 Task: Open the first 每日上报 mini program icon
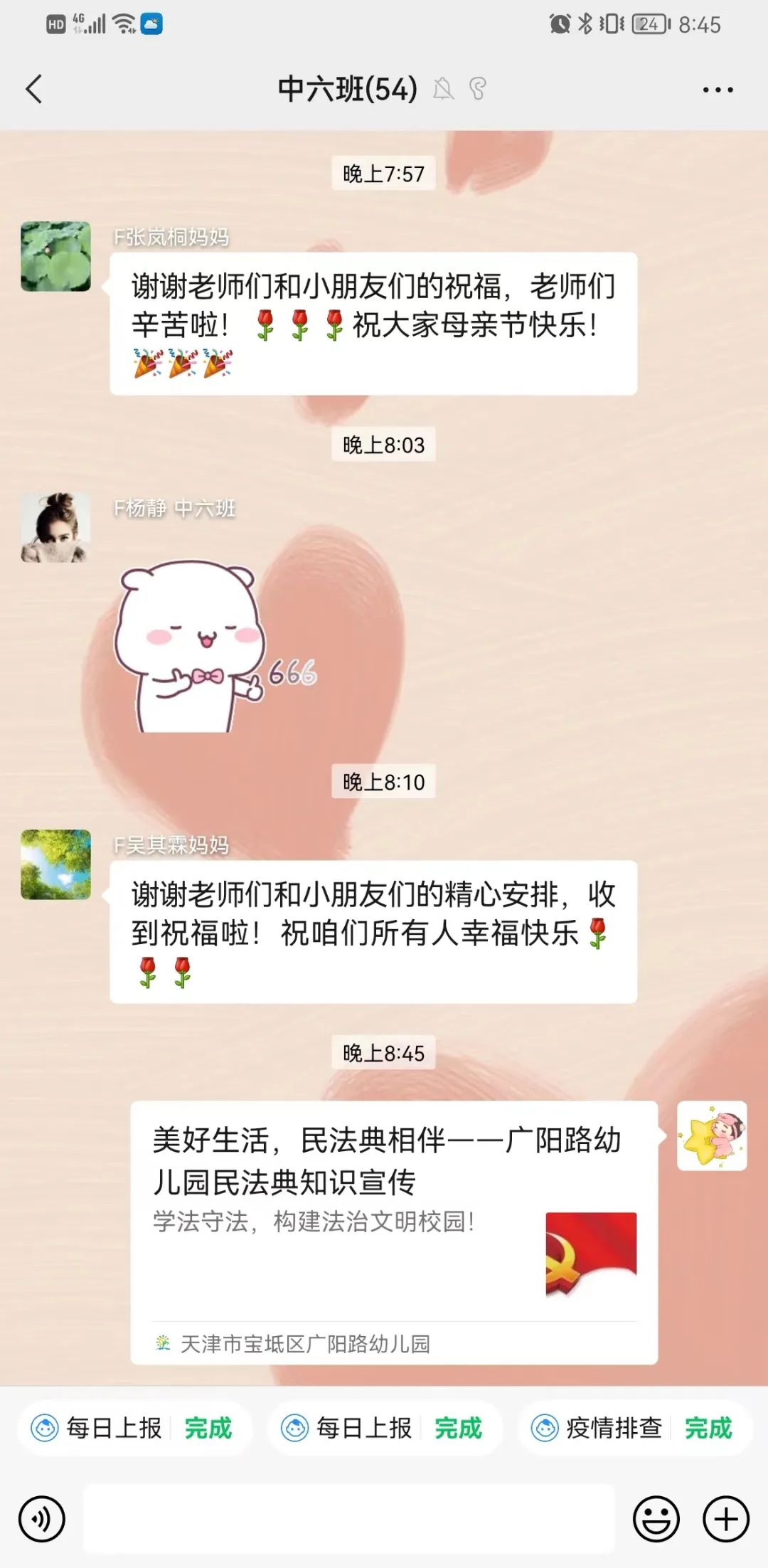click(44, 1426)
